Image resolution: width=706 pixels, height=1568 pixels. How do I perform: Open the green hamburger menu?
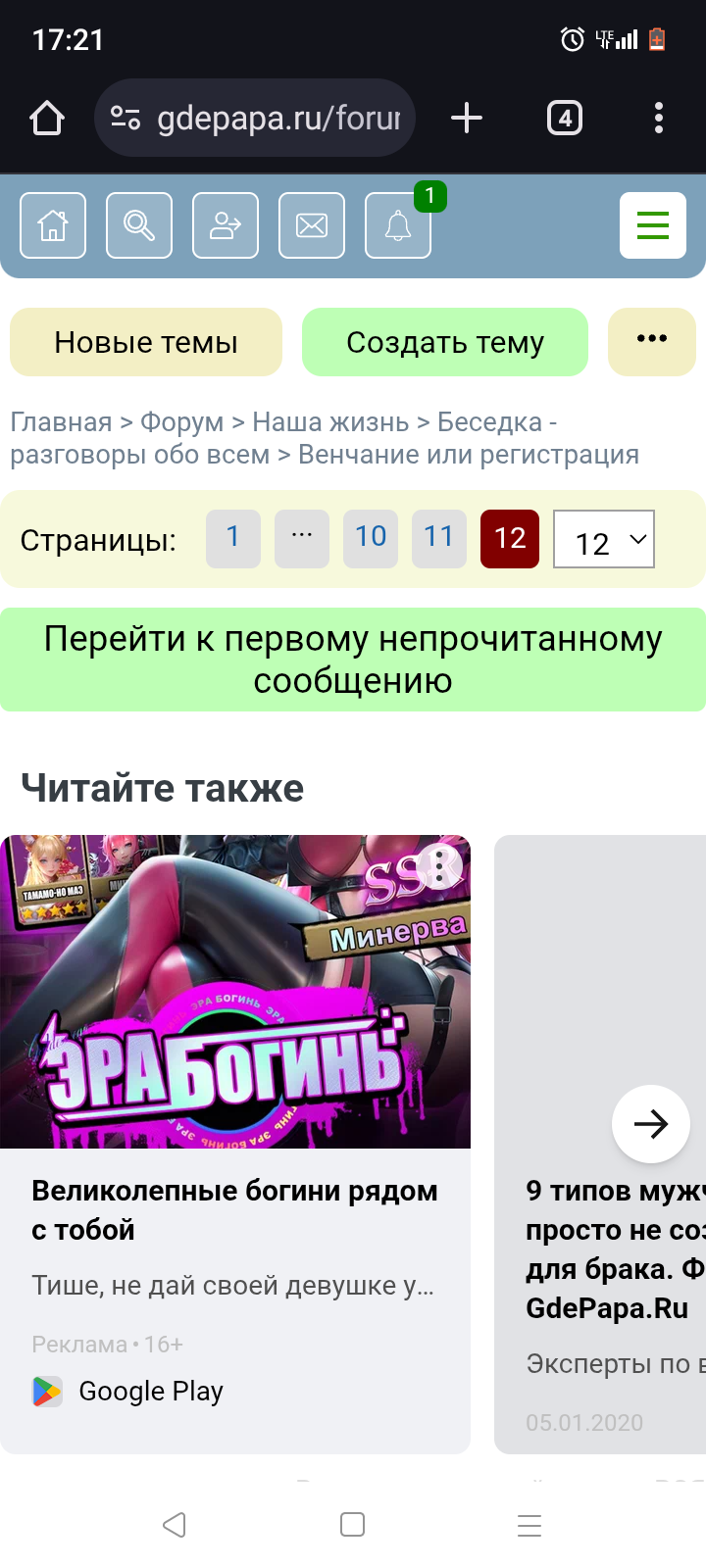point(652,225)
